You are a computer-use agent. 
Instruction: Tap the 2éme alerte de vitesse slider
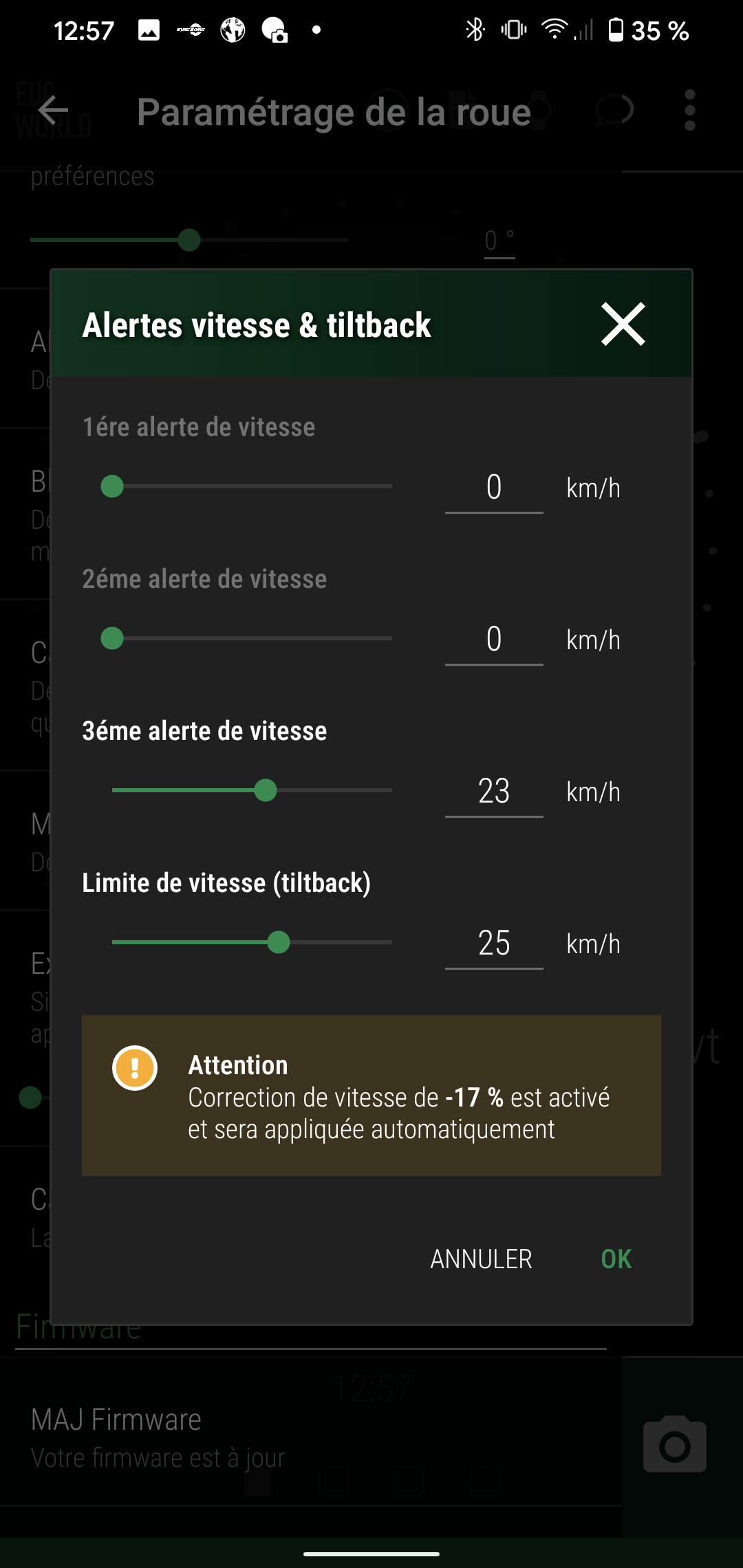(x=246, y=638)
